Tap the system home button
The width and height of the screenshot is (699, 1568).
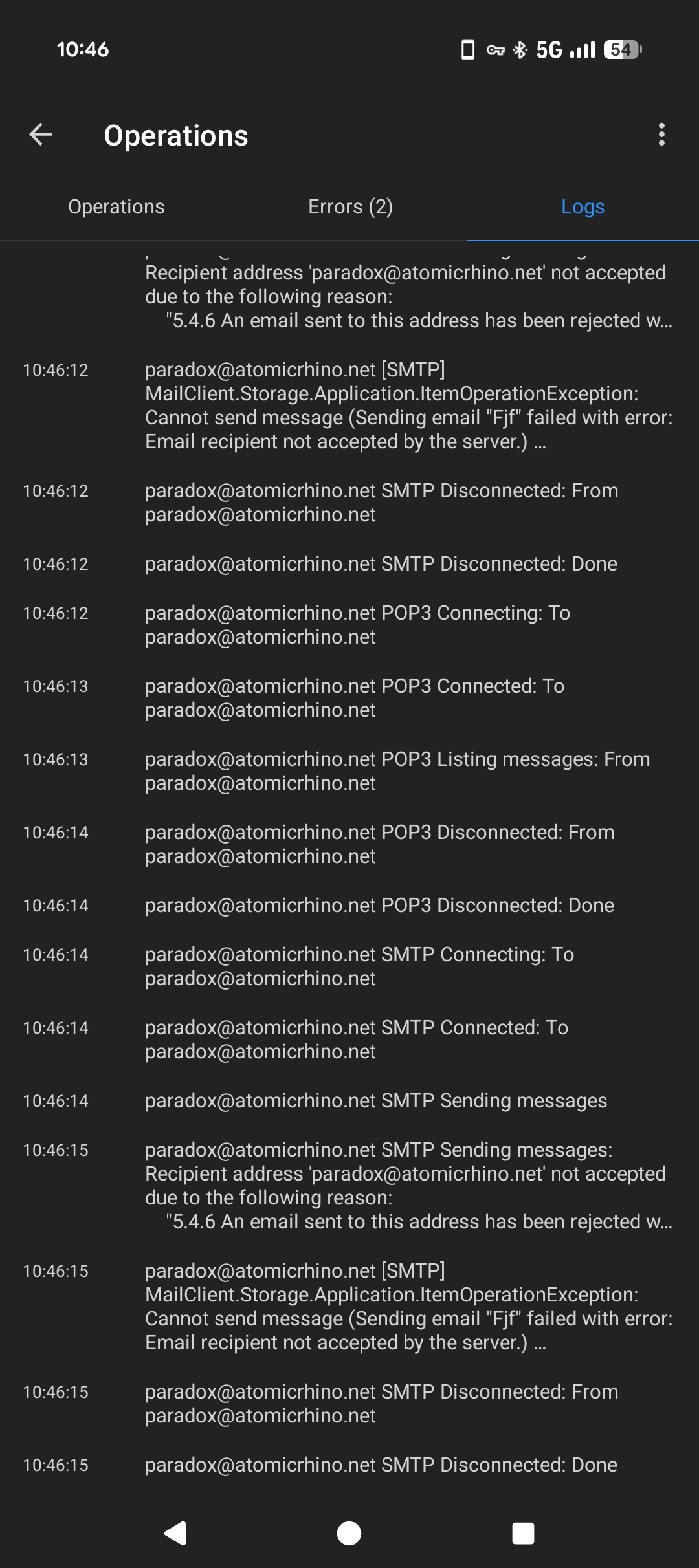click(x=349, y=1532)
